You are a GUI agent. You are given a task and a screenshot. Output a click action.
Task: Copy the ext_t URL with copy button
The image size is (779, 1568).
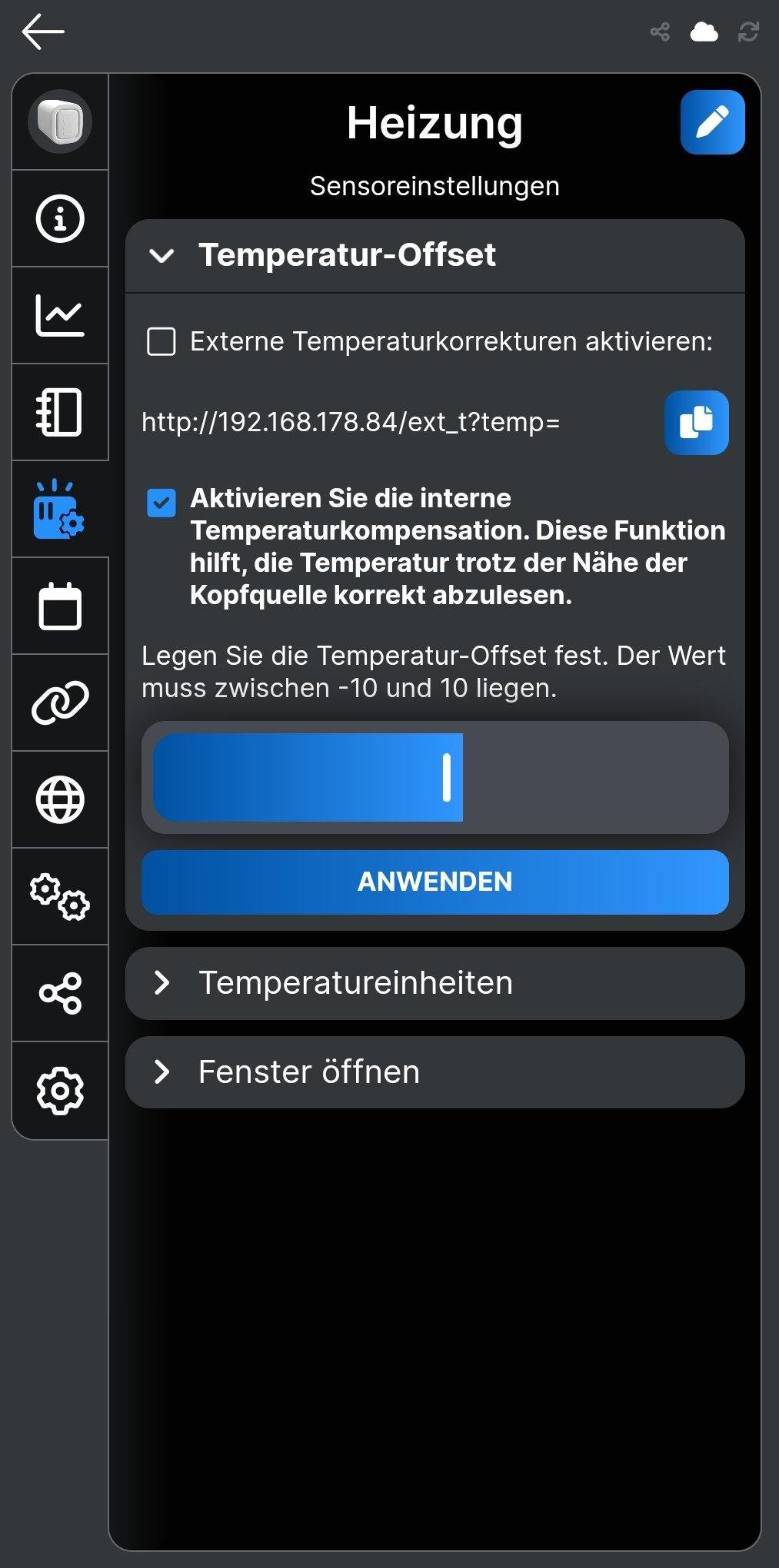click(696, 424)
